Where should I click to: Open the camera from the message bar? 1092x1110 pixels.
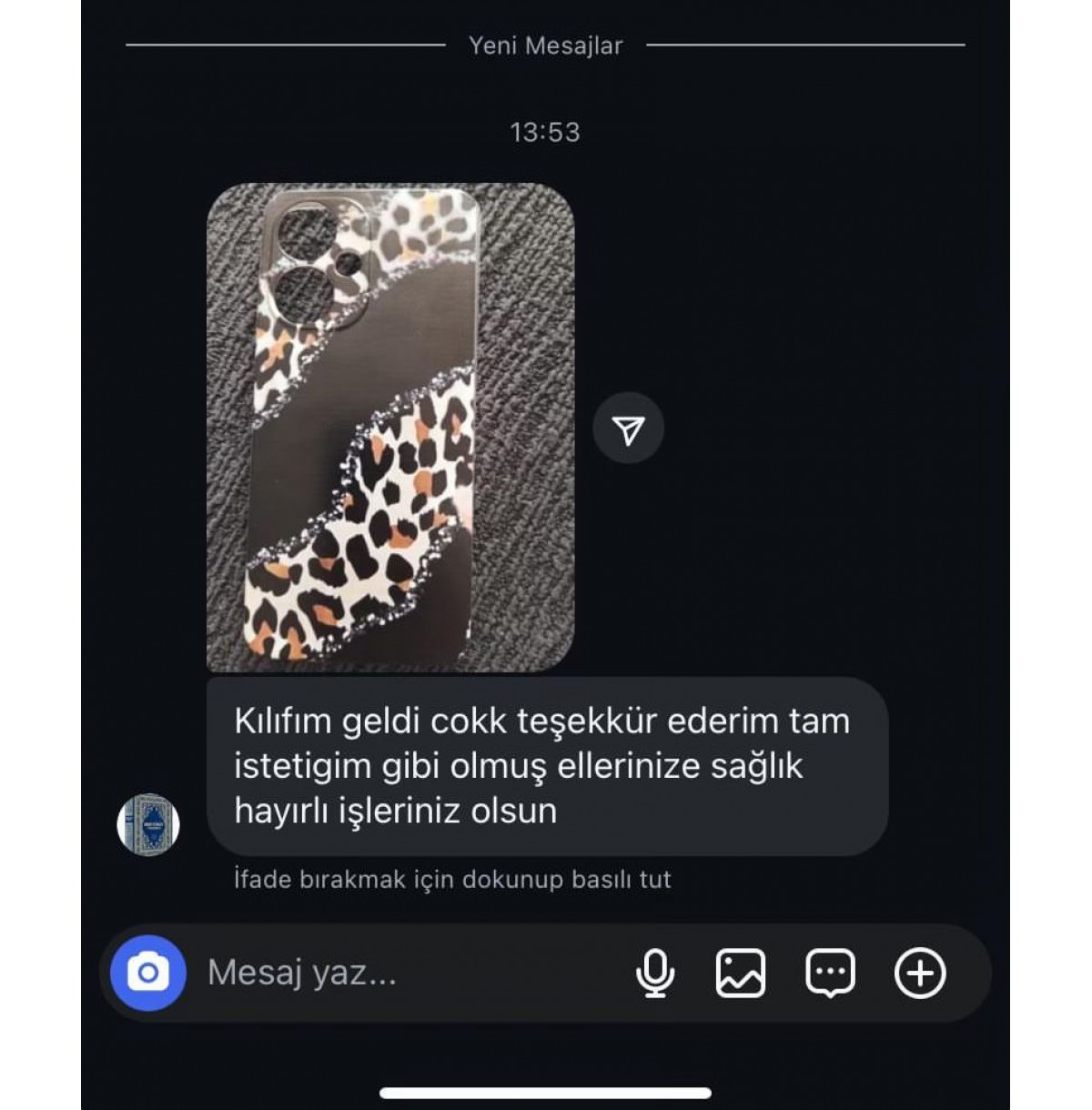pos(147,973)
